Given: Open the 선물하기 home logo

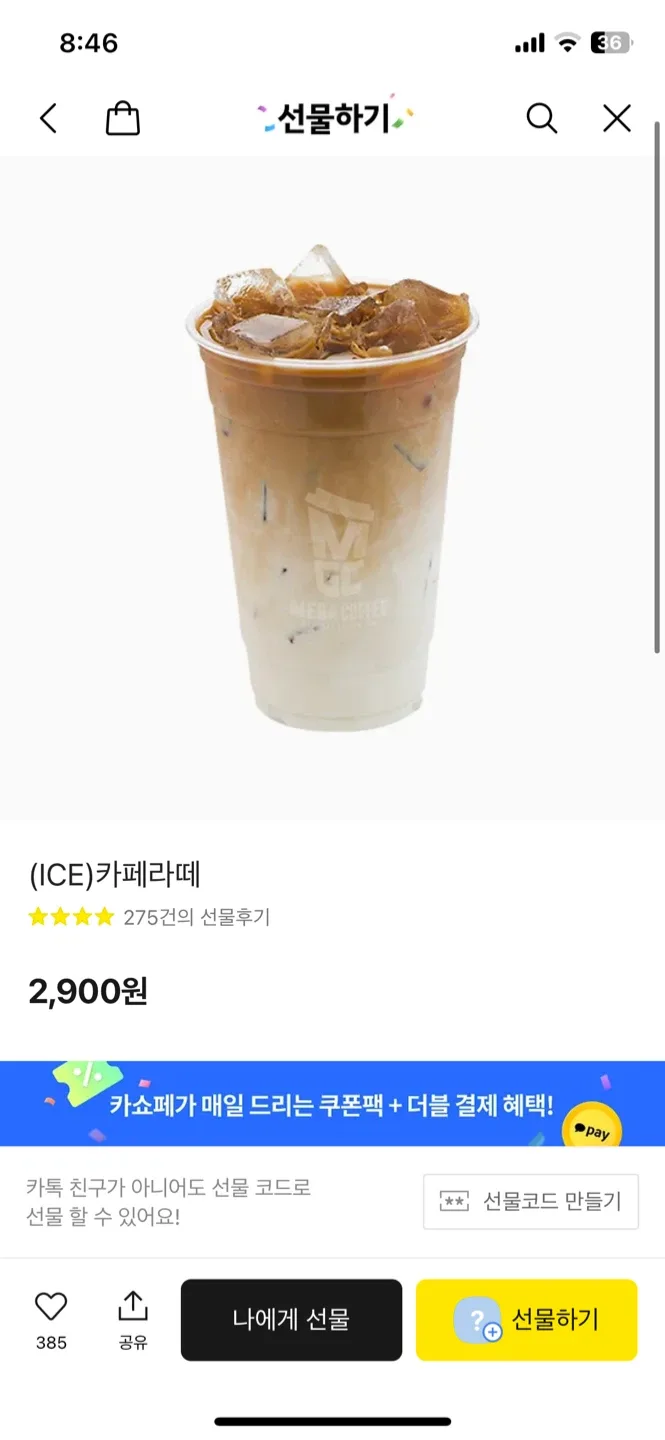Looking at the screenshot, I should (334, 119).
